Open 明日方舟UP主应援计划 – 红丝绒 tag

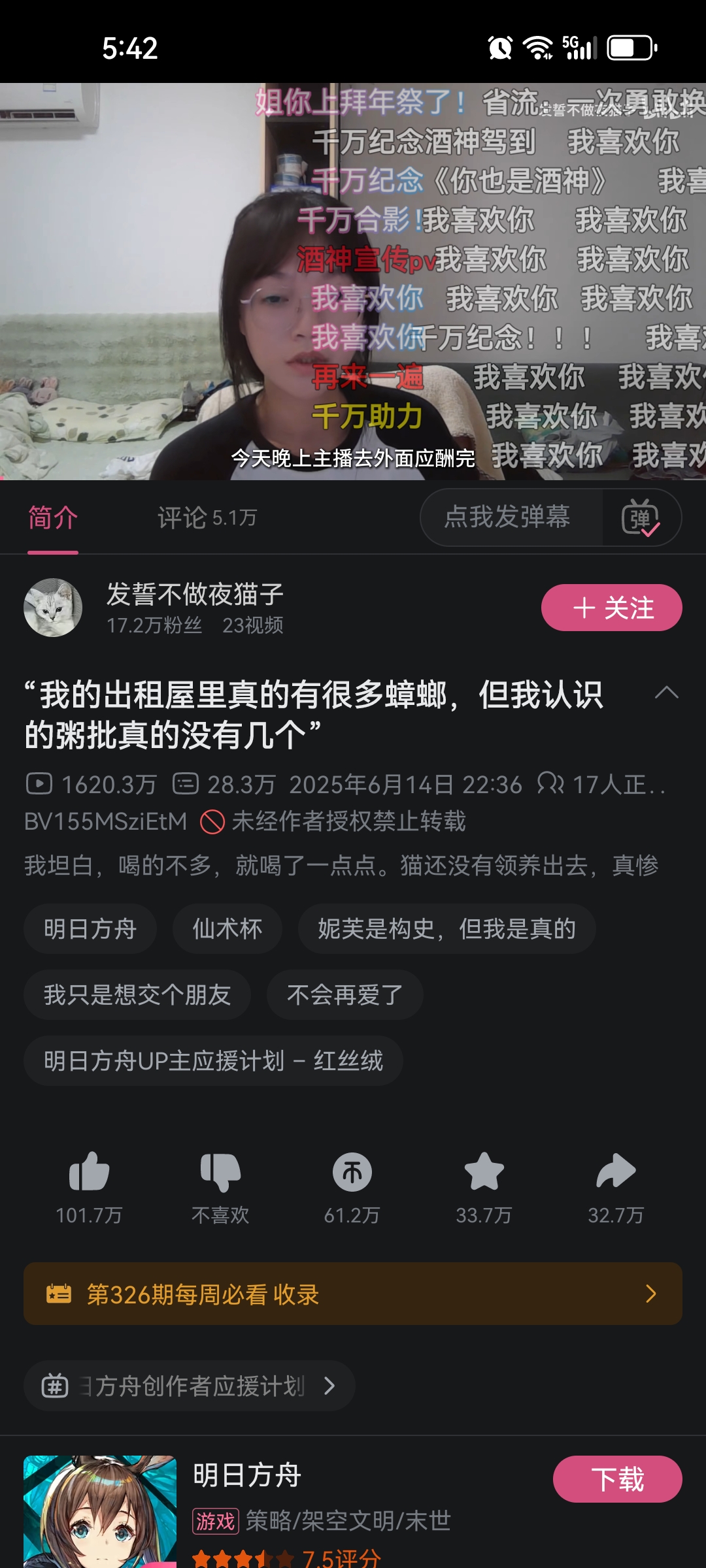213,1061
